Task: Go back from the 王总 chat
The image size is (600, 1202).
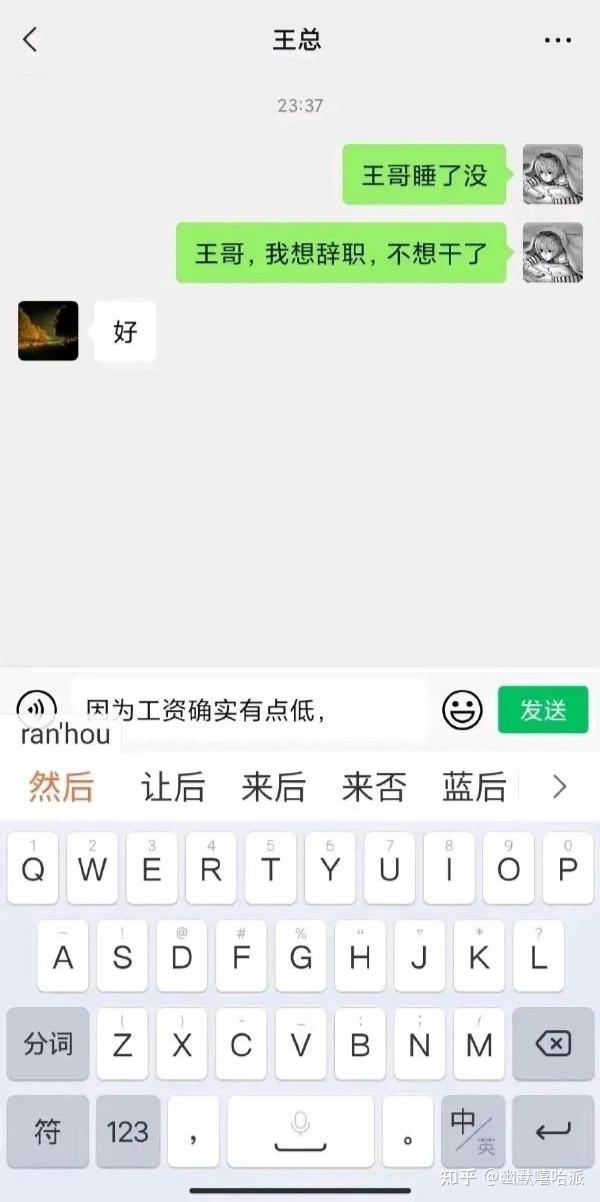Action: (30, 40)
